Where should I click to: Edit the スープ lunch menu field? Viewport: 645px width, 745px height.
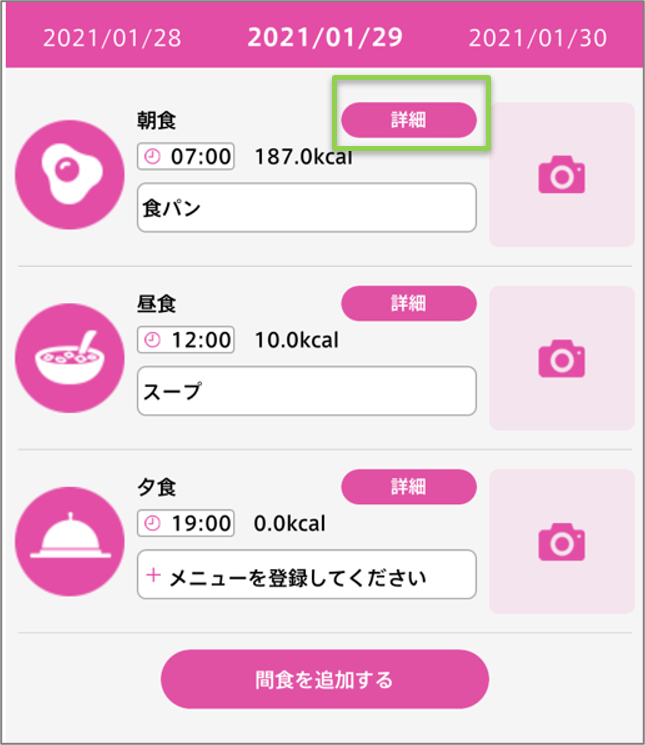click(306, 391)
